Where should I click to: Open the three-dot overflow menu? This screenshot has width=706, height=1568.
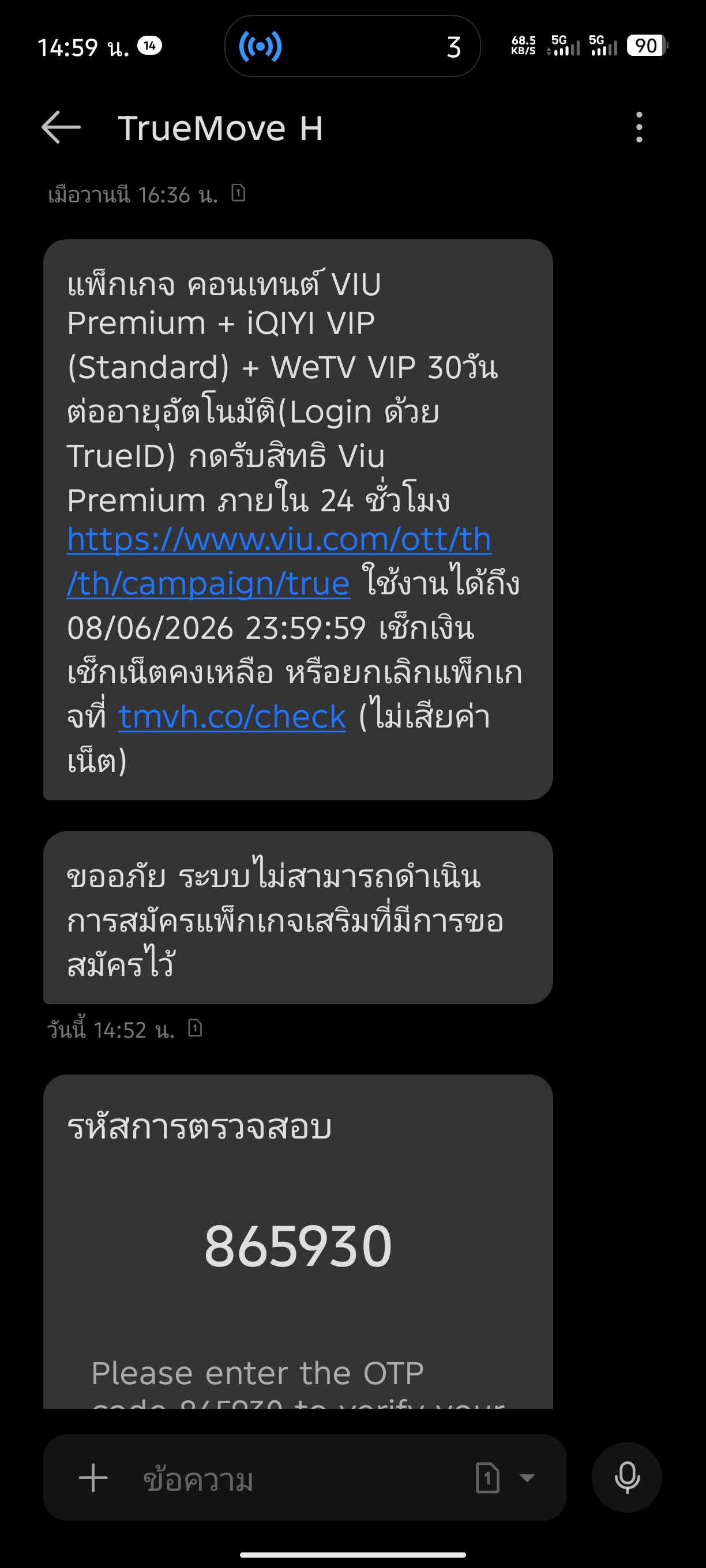[639, 127]
